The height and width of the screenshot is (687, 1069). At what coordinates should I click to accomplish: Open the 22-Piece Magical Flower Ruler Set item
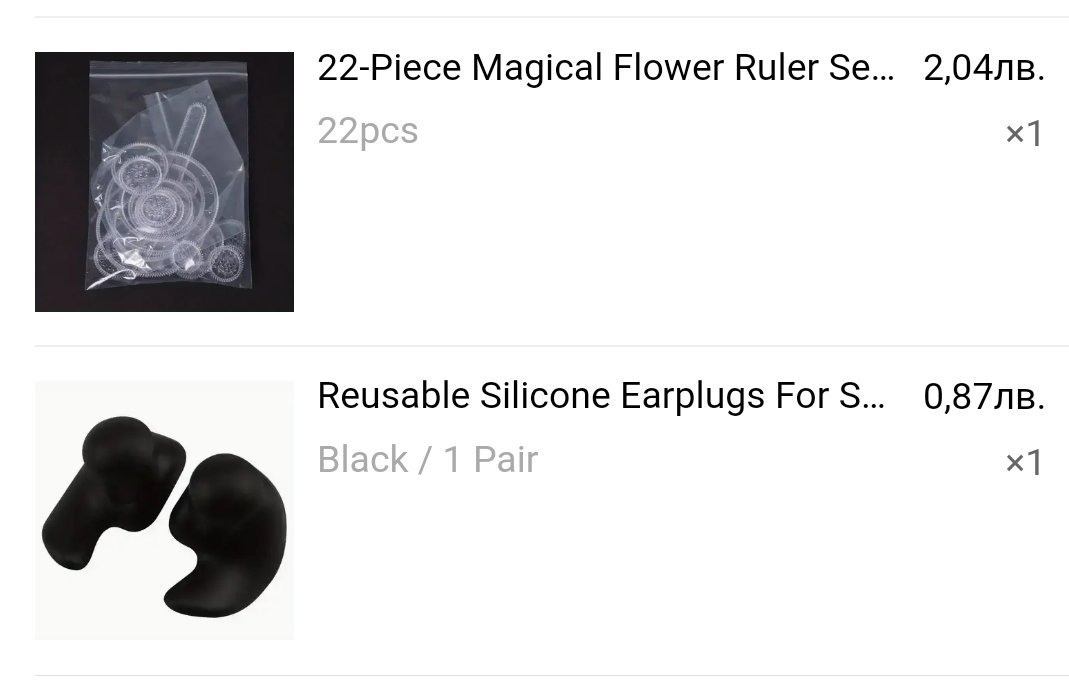click(x=604, y=69)
